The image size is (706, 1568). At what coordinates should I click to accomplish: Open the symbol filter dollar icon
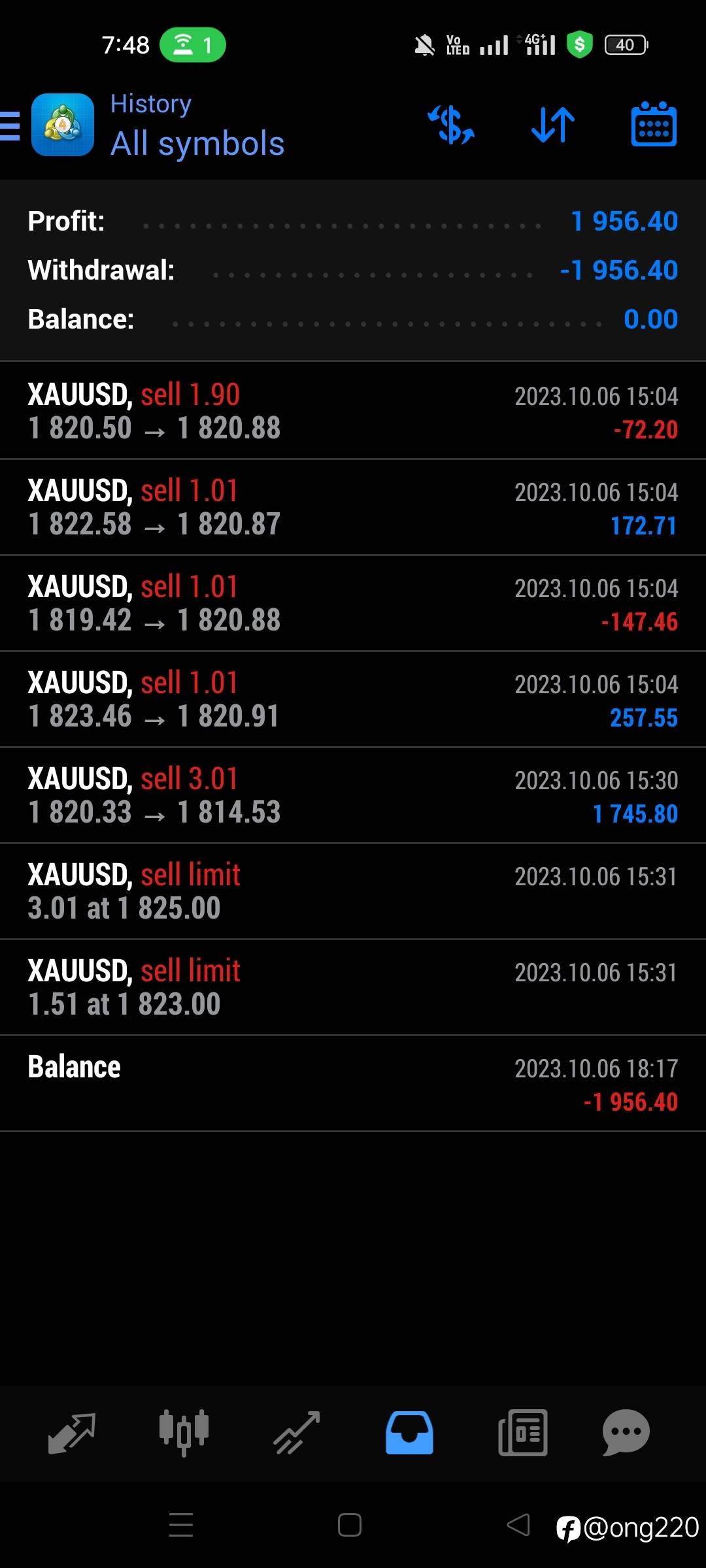[x=451, y=125]
